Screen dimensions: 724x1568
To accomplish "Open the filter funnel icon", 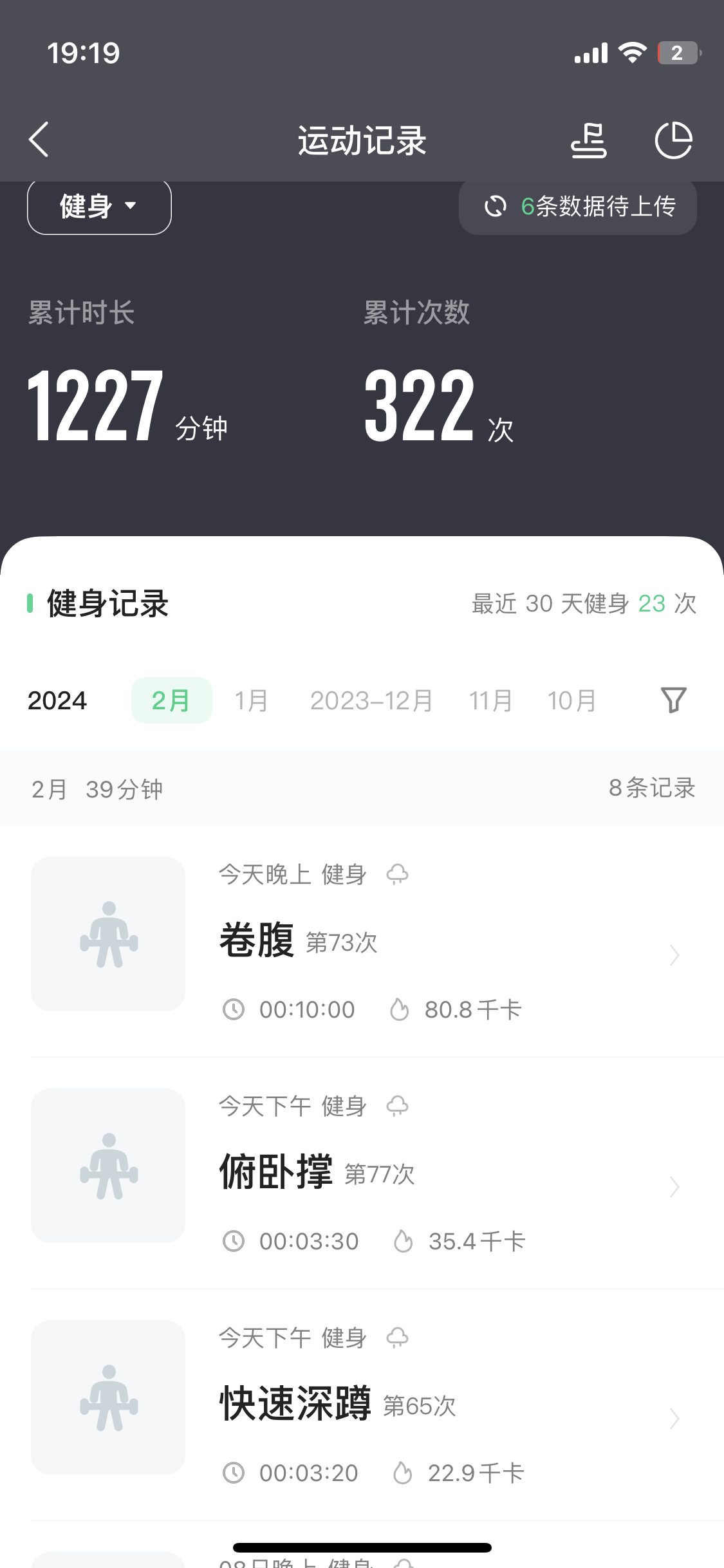I will (x=674, y=700).
